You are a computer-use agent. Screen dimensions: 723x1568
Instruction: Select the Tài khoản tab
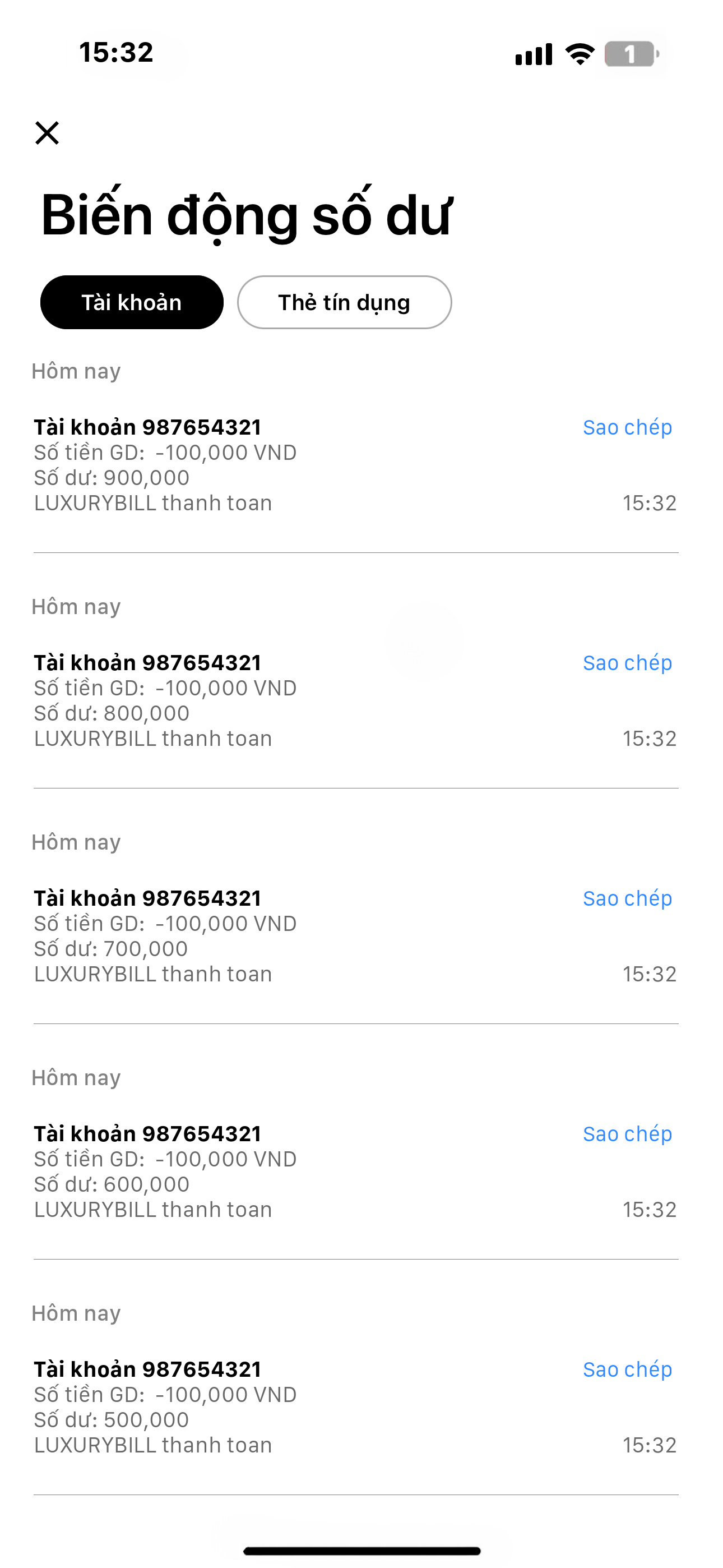pos(132,302)
